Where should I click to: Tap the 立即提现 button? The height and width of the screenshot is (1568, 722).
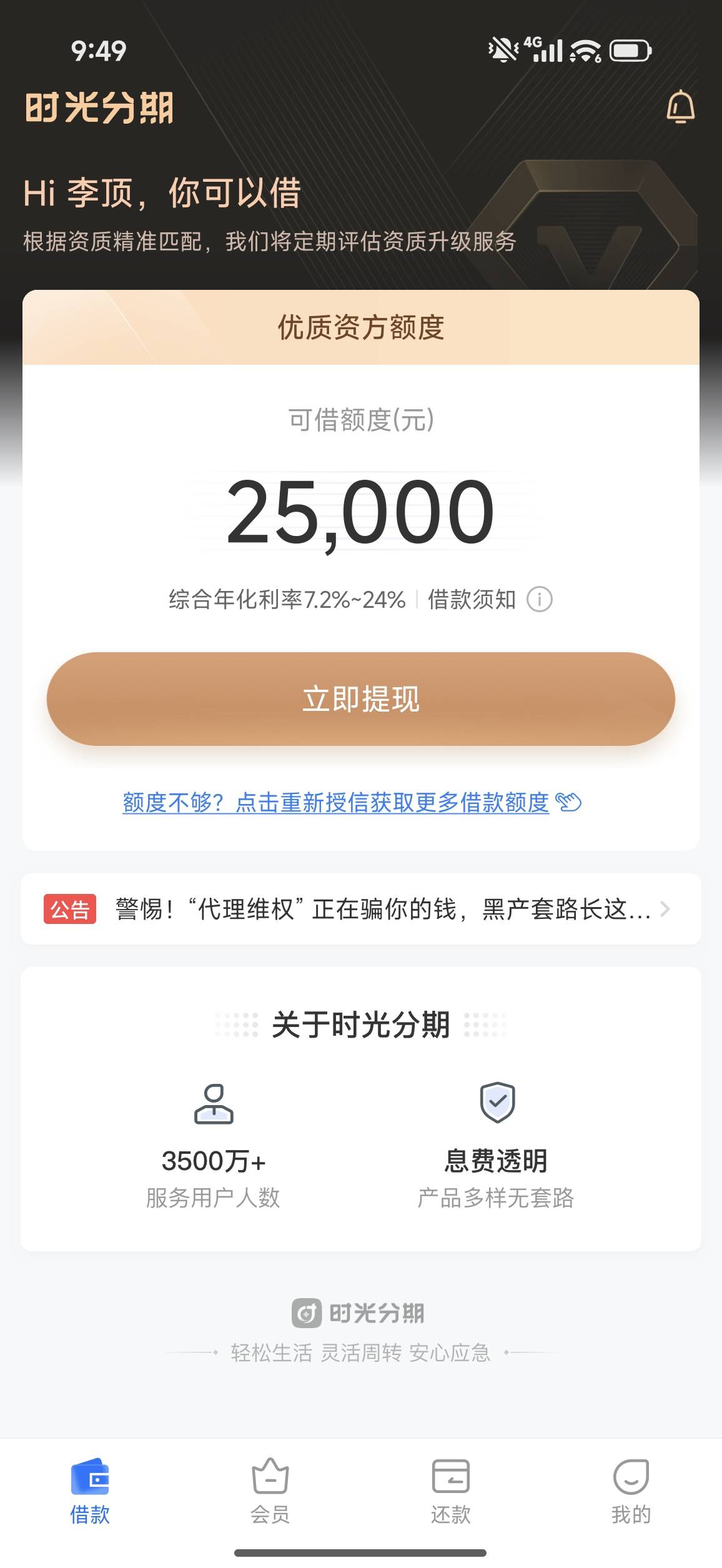361,699
